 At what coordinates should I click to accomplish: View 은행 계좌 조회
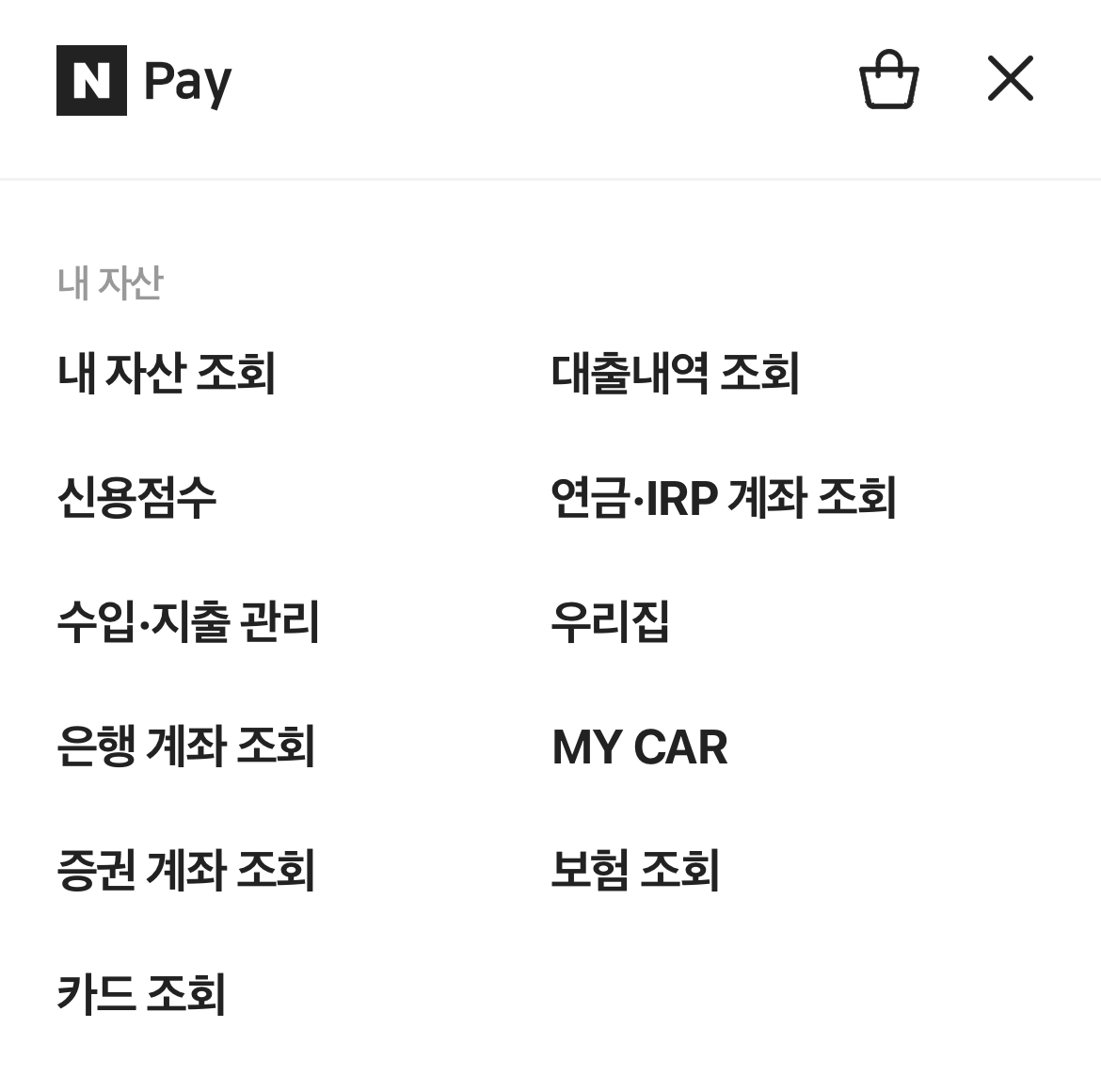186,746
